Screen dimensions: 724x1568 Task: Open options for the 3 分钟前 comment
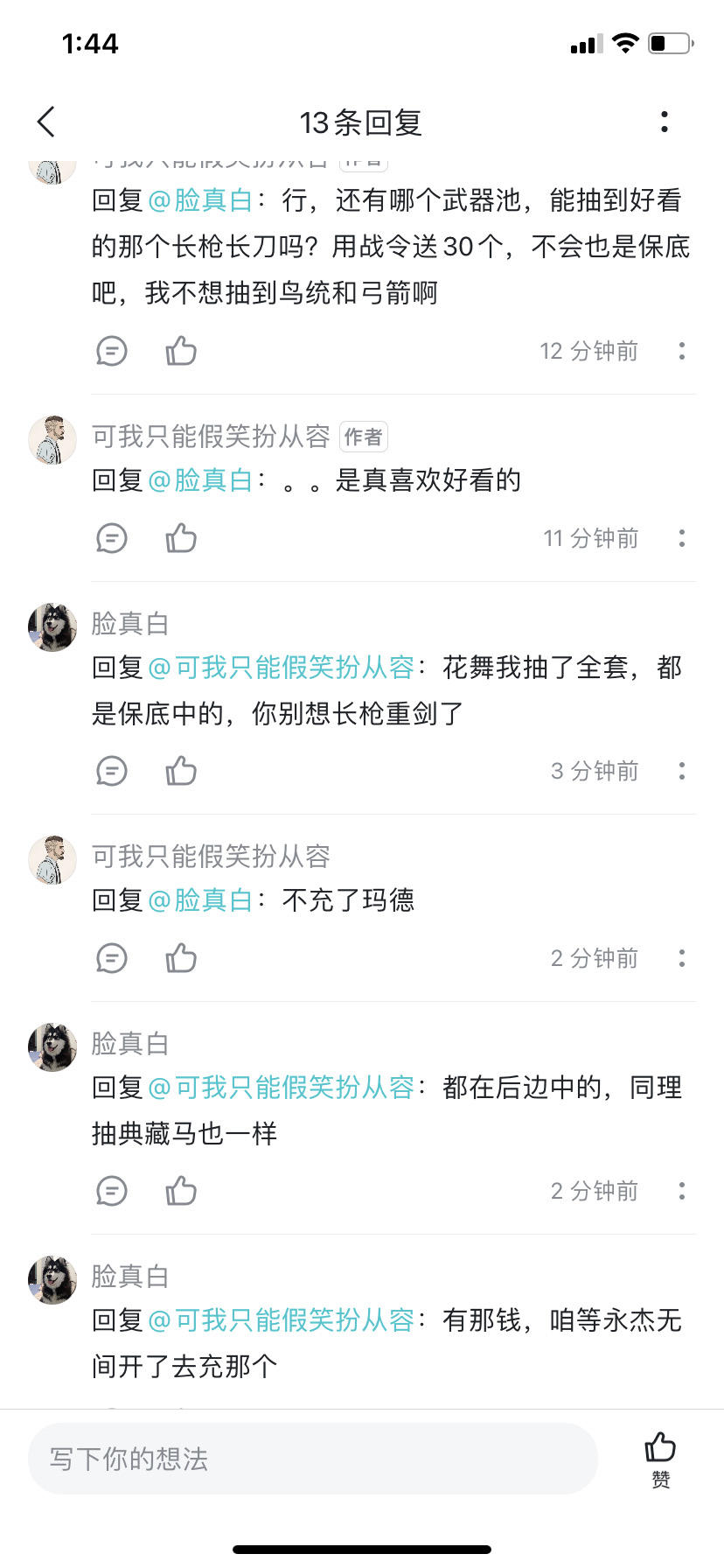(x=682, y=771)
